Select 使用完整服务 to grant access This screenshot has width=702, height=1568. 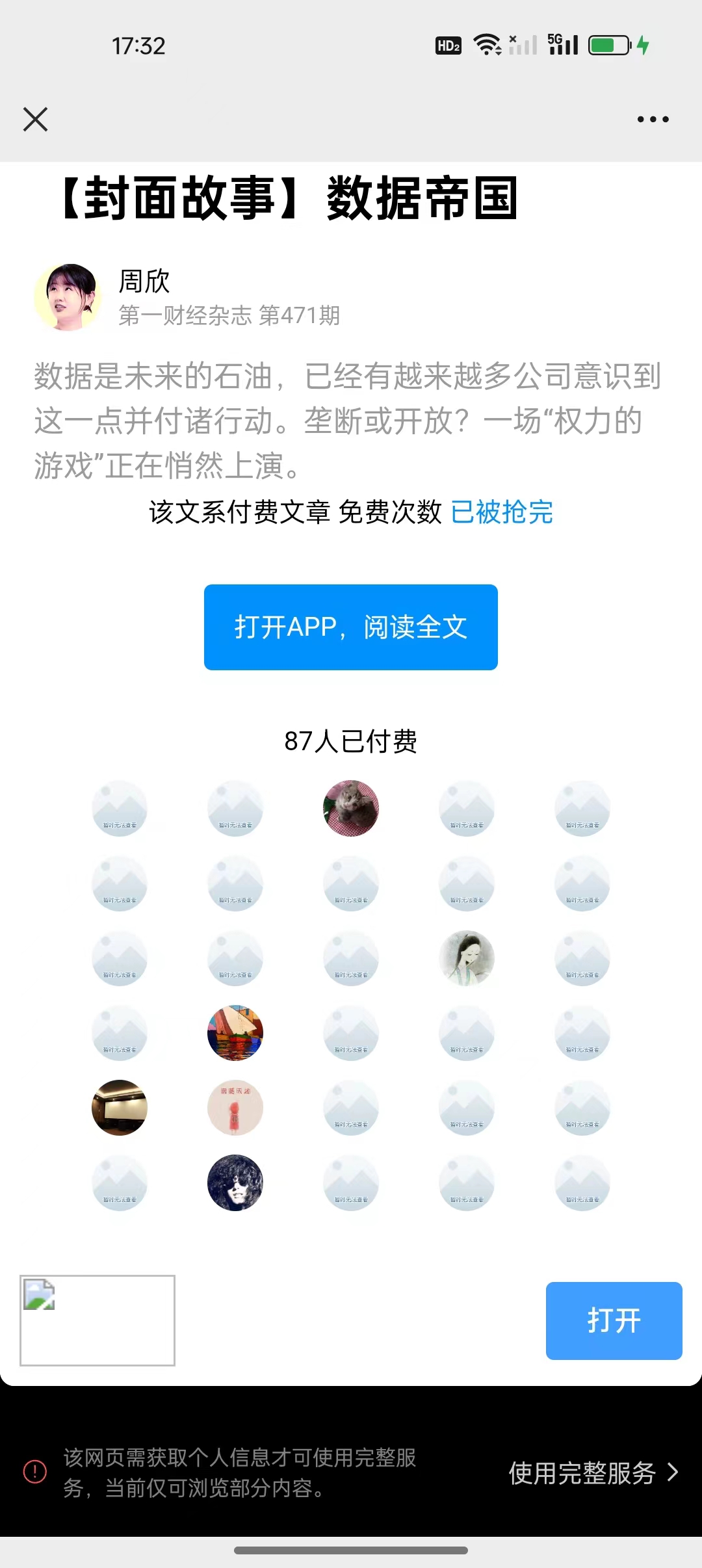pyautogui.click(x=592, y=1472)
